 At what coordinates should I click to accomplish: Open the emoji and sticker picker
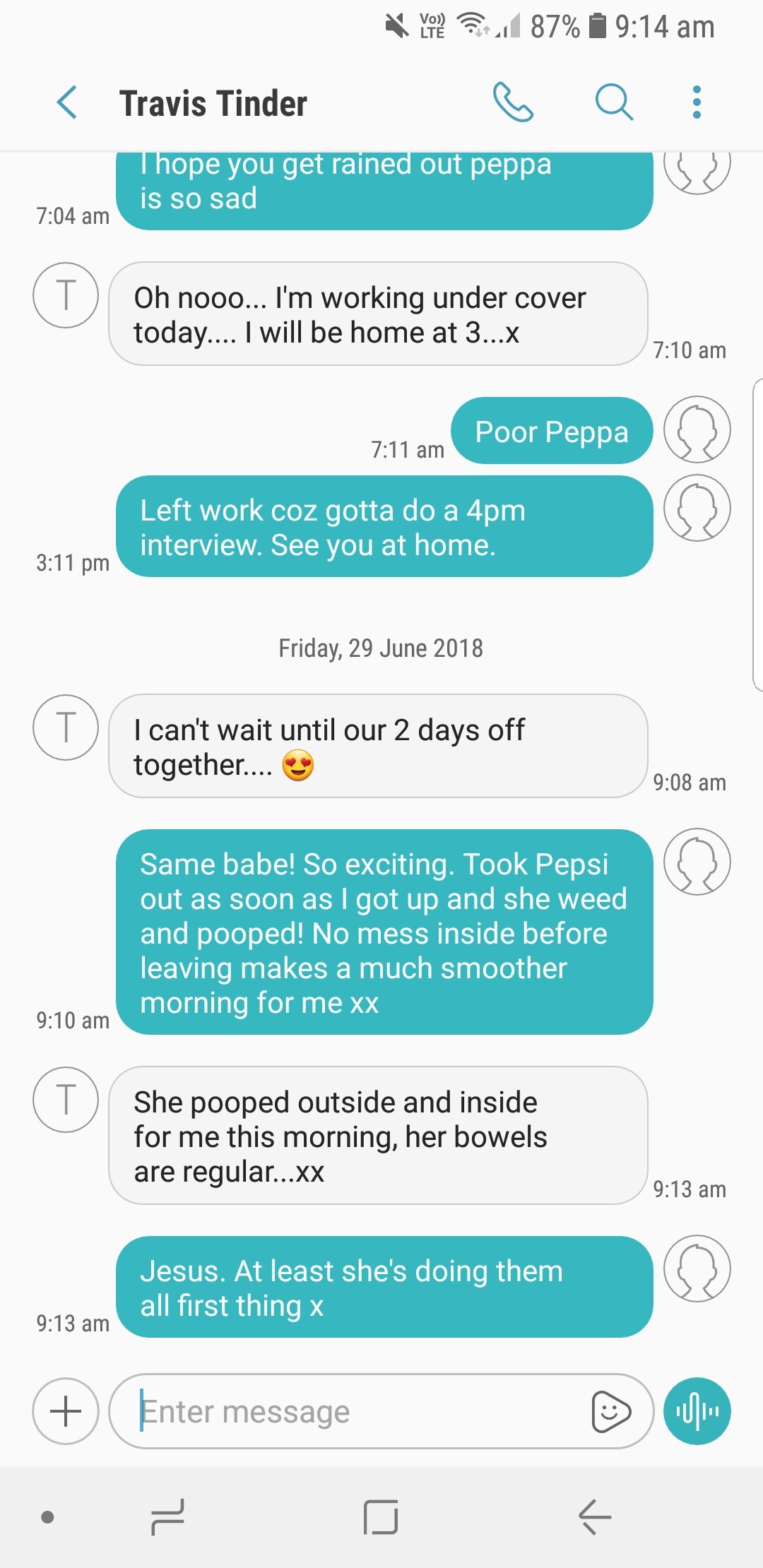tap(610, 1410)
